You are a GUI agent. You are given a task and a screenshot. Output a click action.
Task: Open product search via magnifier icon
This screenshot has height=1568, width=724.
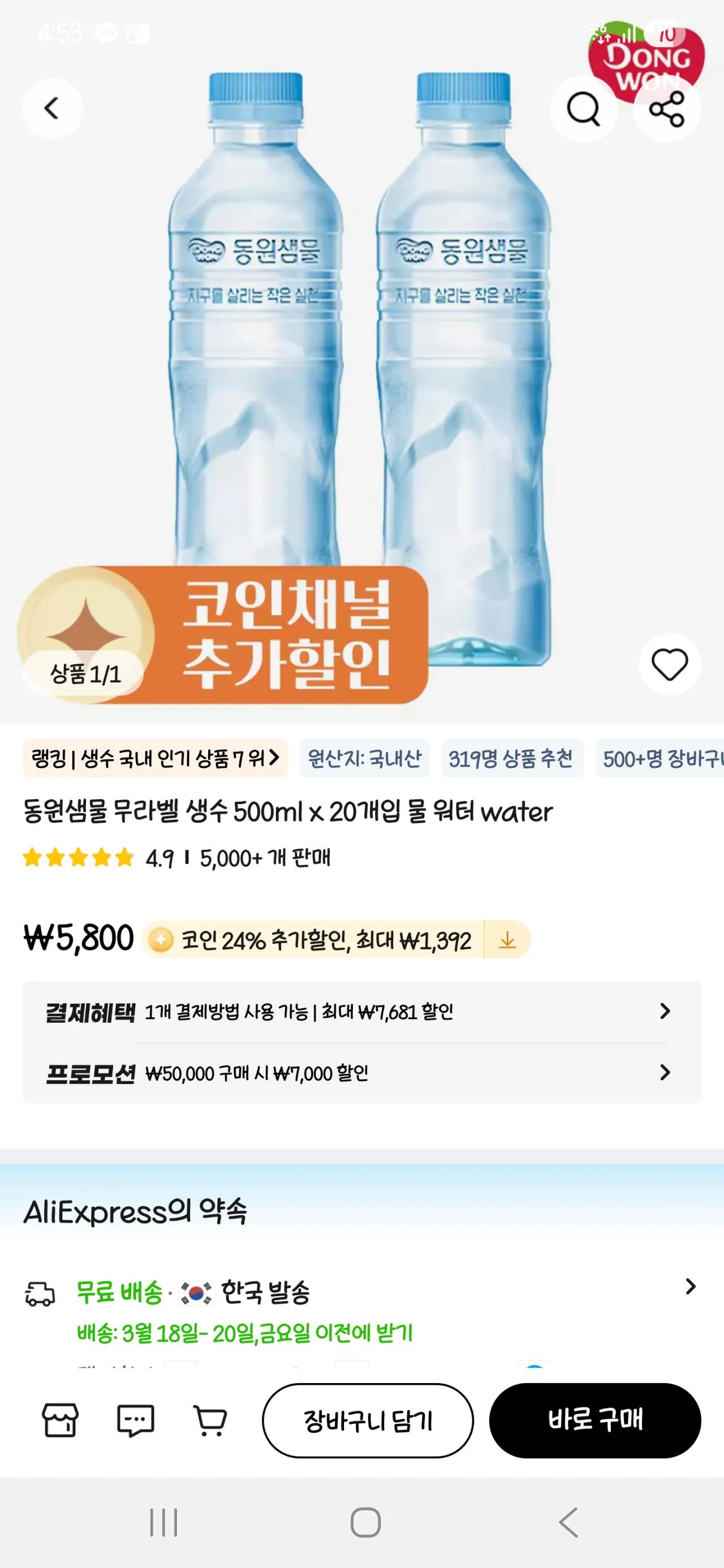584,110
